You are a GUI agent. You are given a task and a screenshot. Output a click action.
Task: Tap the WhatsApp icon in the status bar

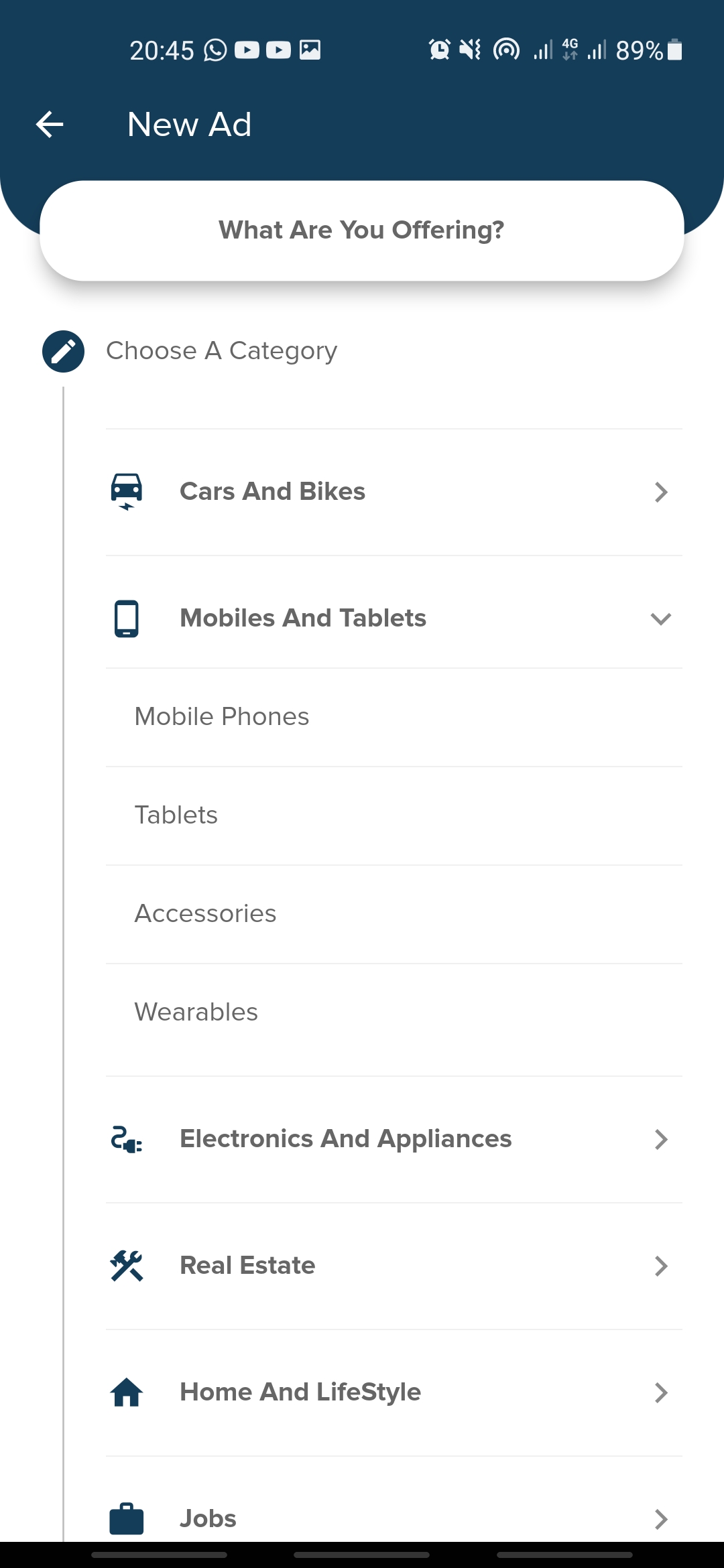coord(216,50)
